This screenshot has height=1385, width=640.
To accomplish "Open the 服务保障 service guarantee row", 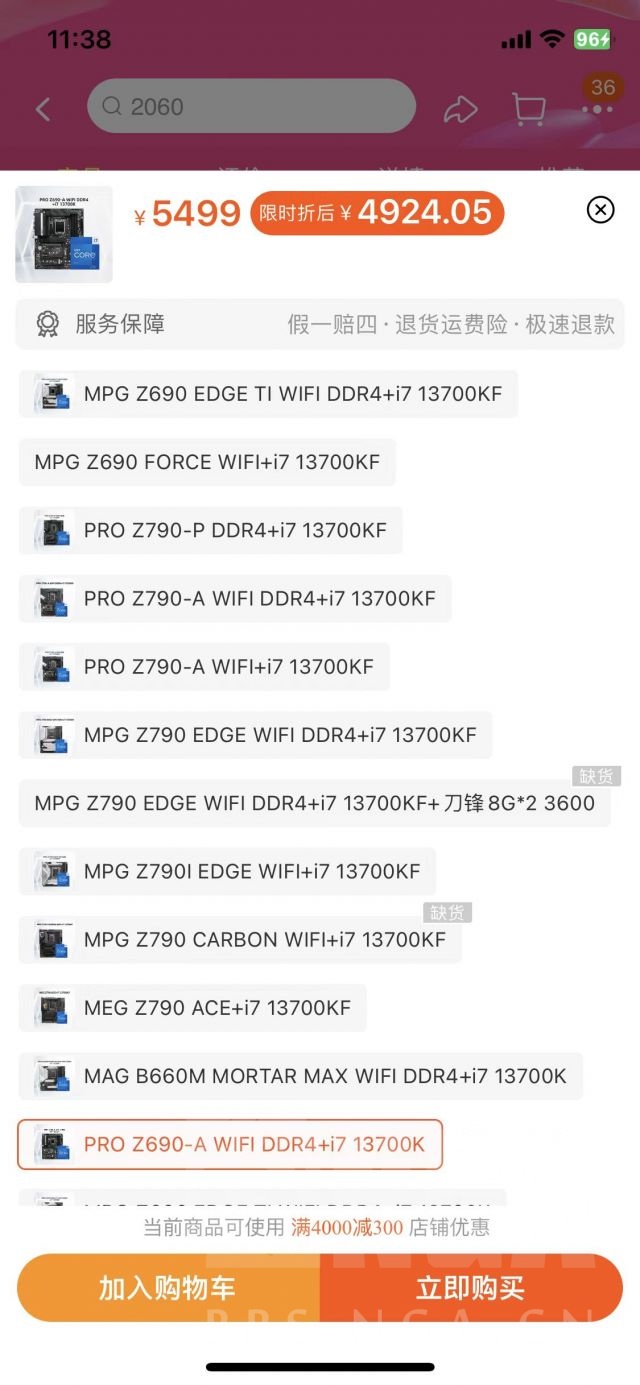I will click(x=320, y=324).
